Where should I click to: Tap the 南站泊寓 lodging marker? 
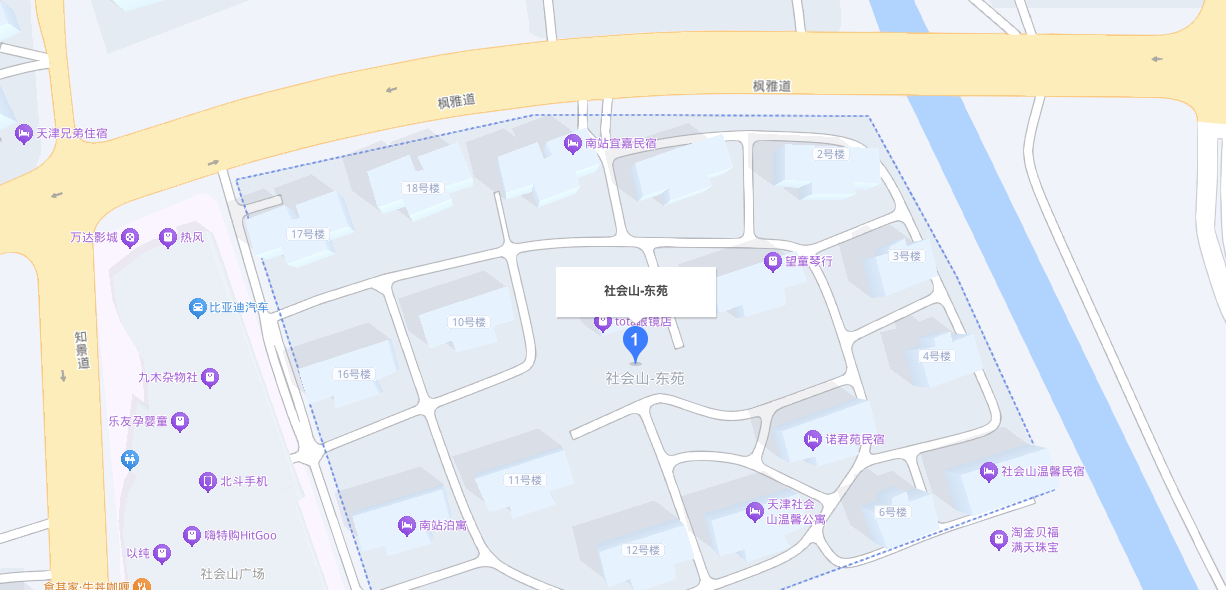click(x=407, y=525)
